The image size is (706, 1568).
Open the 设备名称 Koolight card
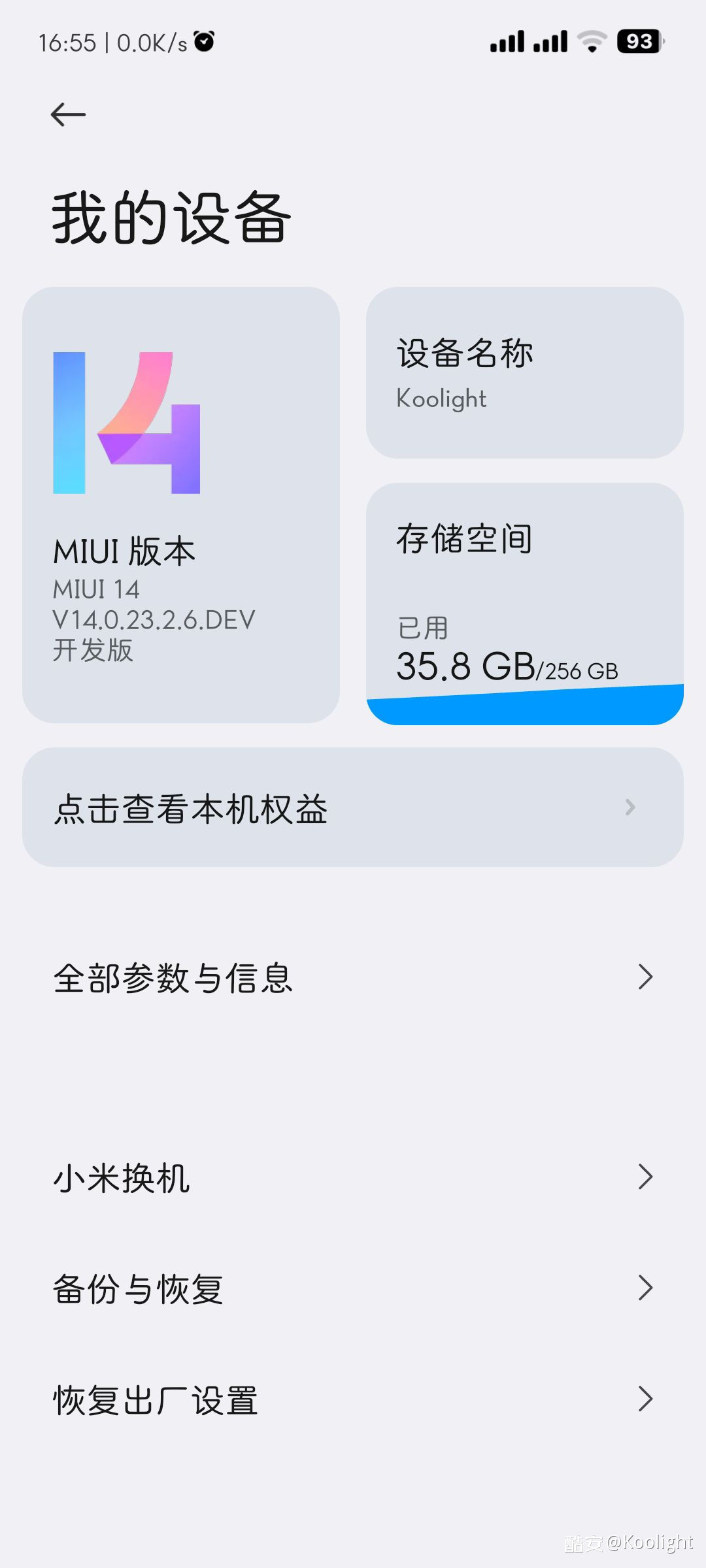click(x=524, y=372)
